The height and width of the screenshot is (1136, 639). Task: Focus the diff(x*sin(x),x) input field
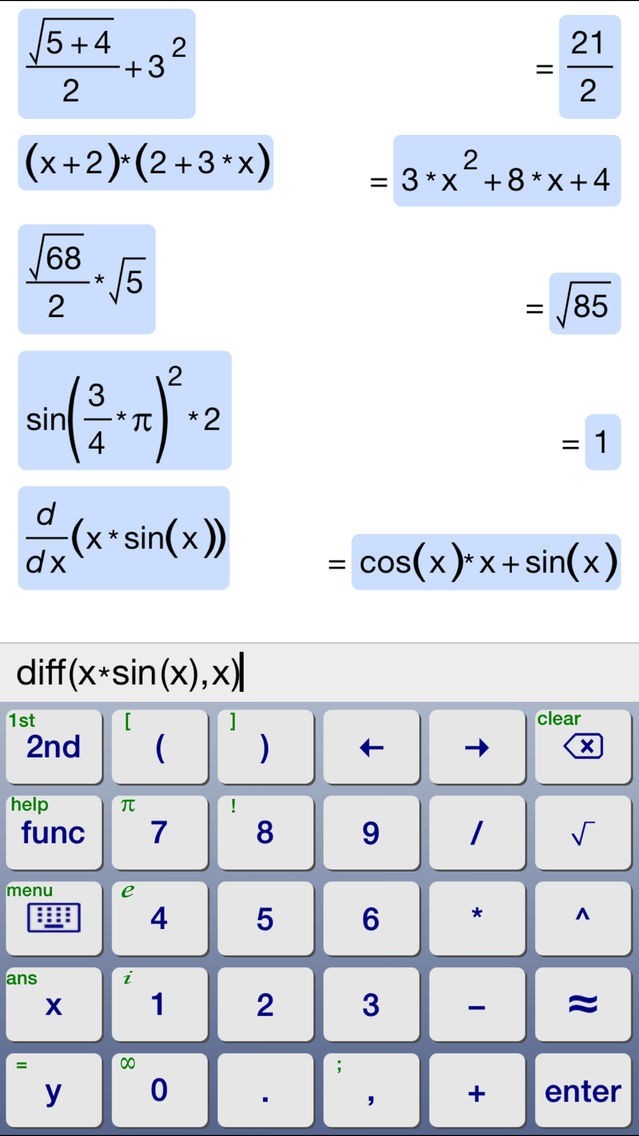320,672
